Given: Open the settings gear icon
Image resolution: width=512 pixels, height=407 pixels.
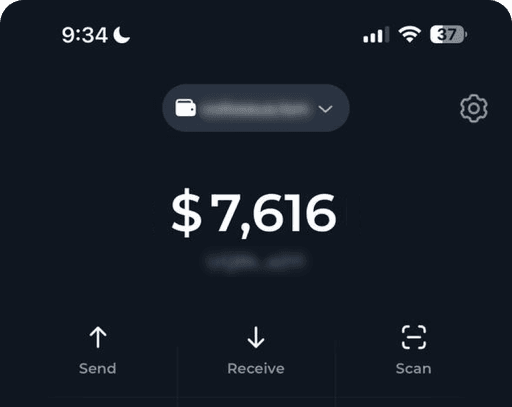Looking at the screenshot, I should coord(474,108).
